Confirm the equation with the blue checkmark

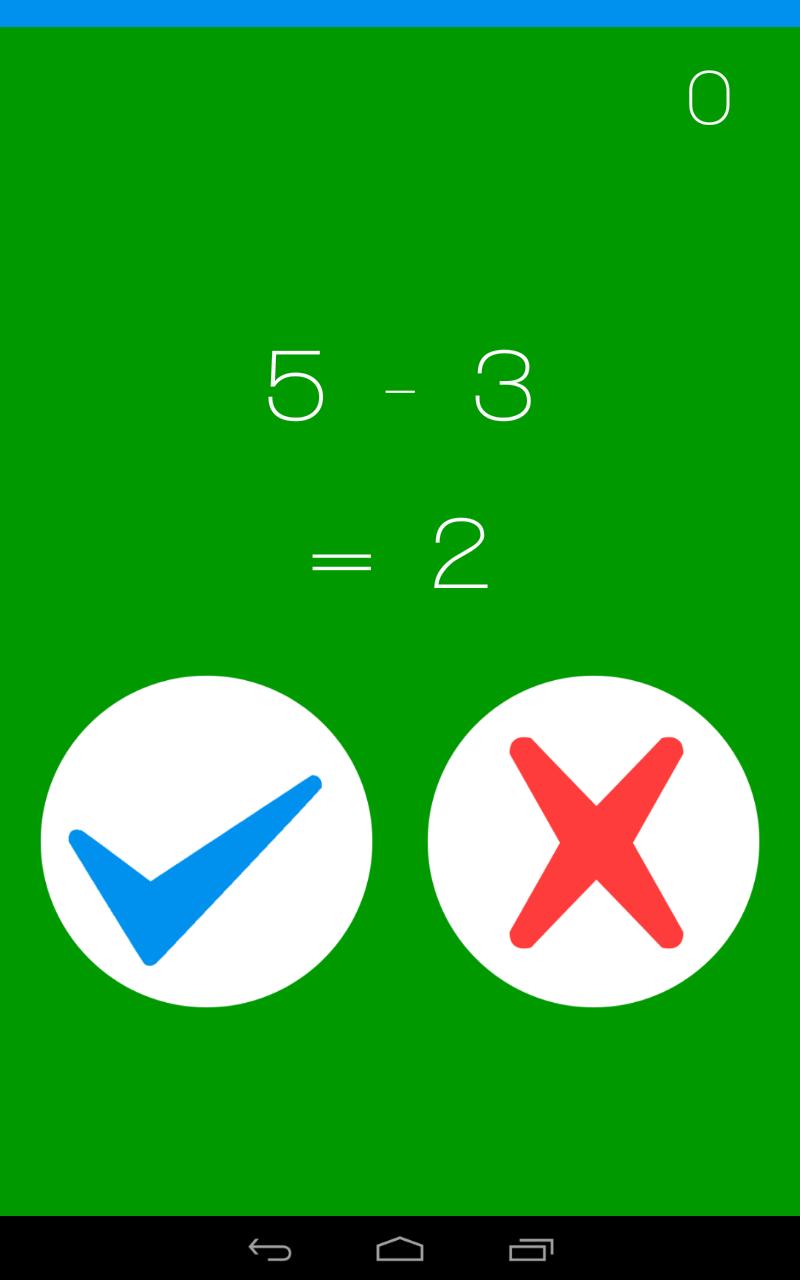point(206,841)
